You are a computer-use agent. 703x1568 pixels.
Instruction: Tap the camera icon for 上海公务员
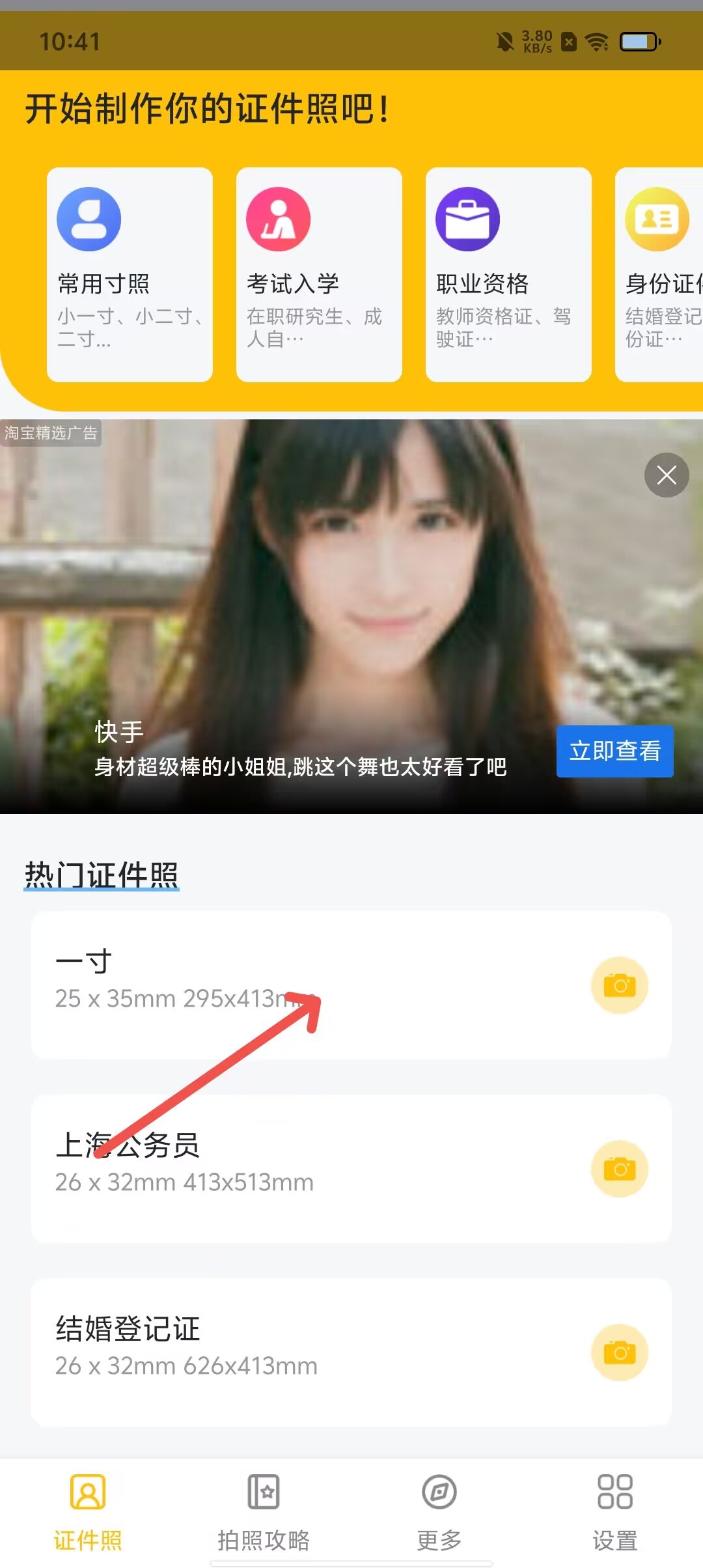[x=619, y=1169]
